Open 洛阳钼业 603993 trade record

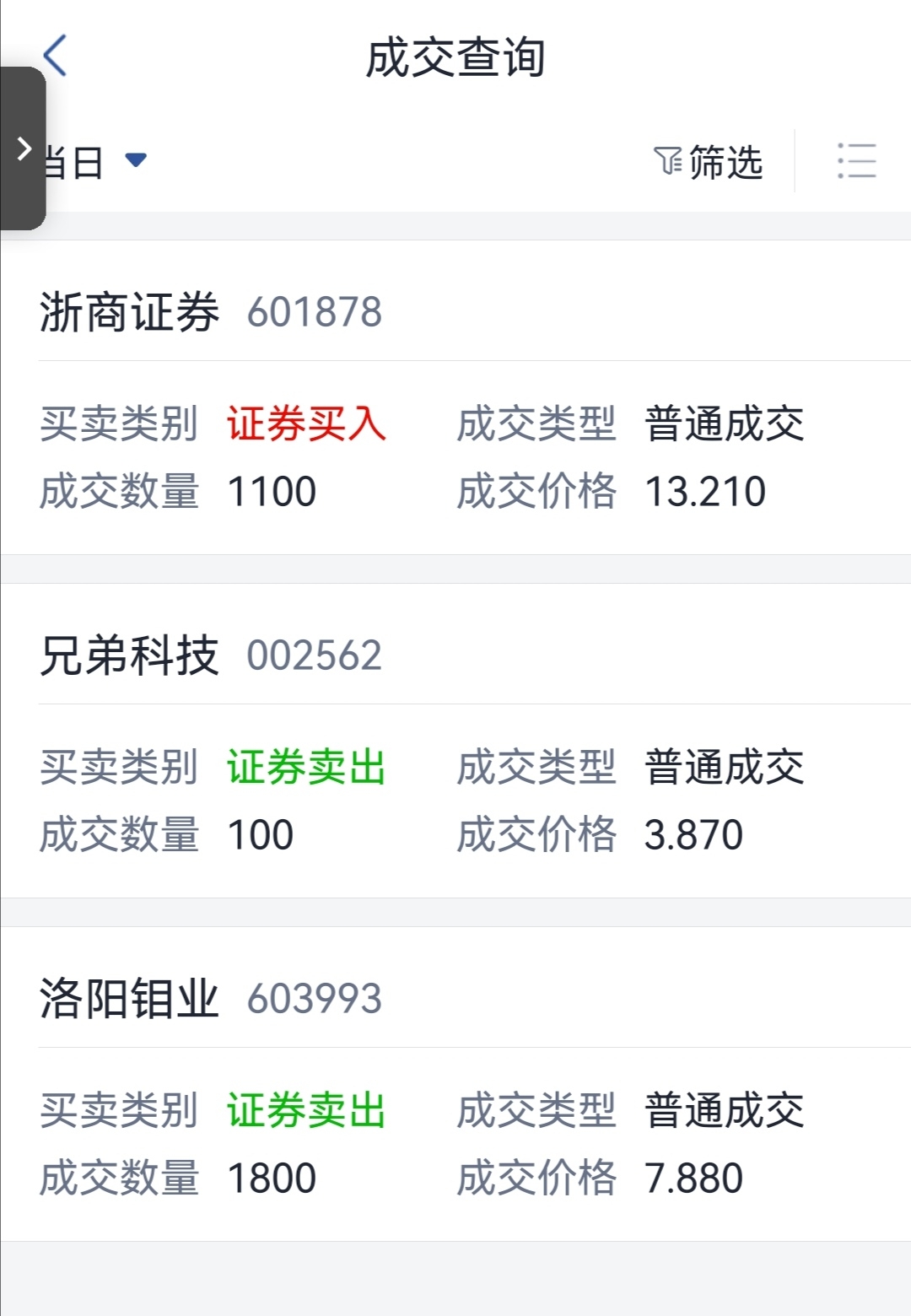tap(455, 1084)
